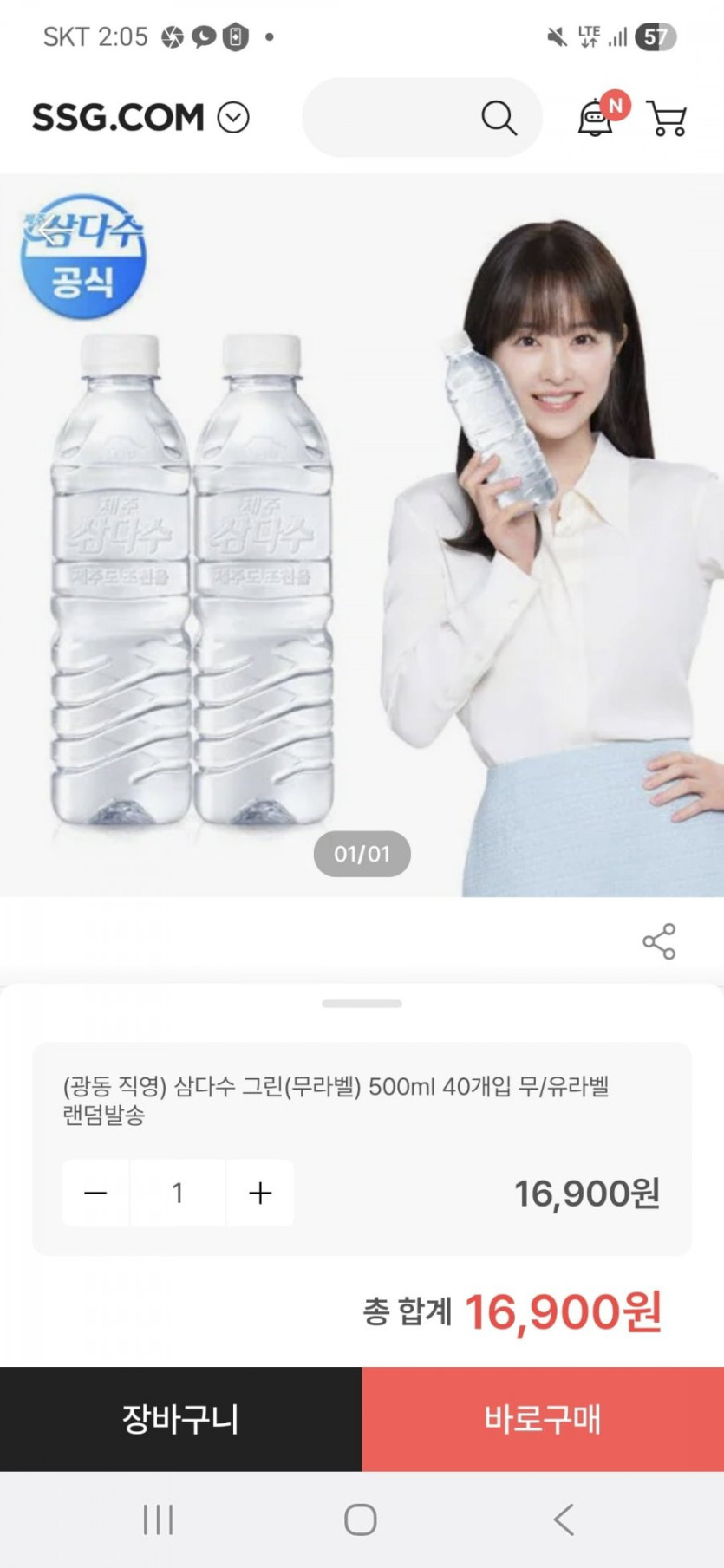Expand the SSG.COM dropdown
724x1568 pixels.
click(x=233, y=117)
